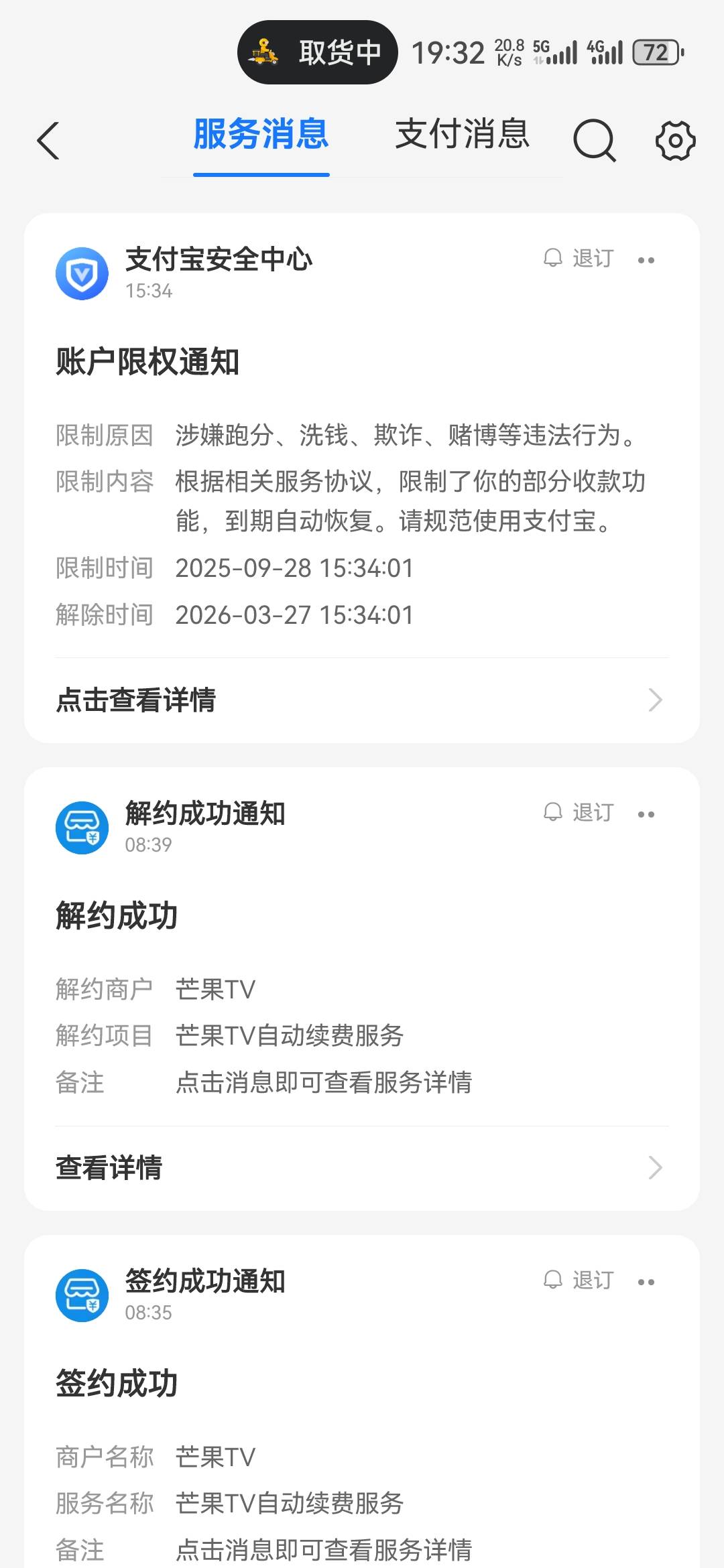The height and width of the screenshot is (1568, 724).
Task: Go back using the top-left arrow
Action: pyautogui.click(x=48, y=141)
